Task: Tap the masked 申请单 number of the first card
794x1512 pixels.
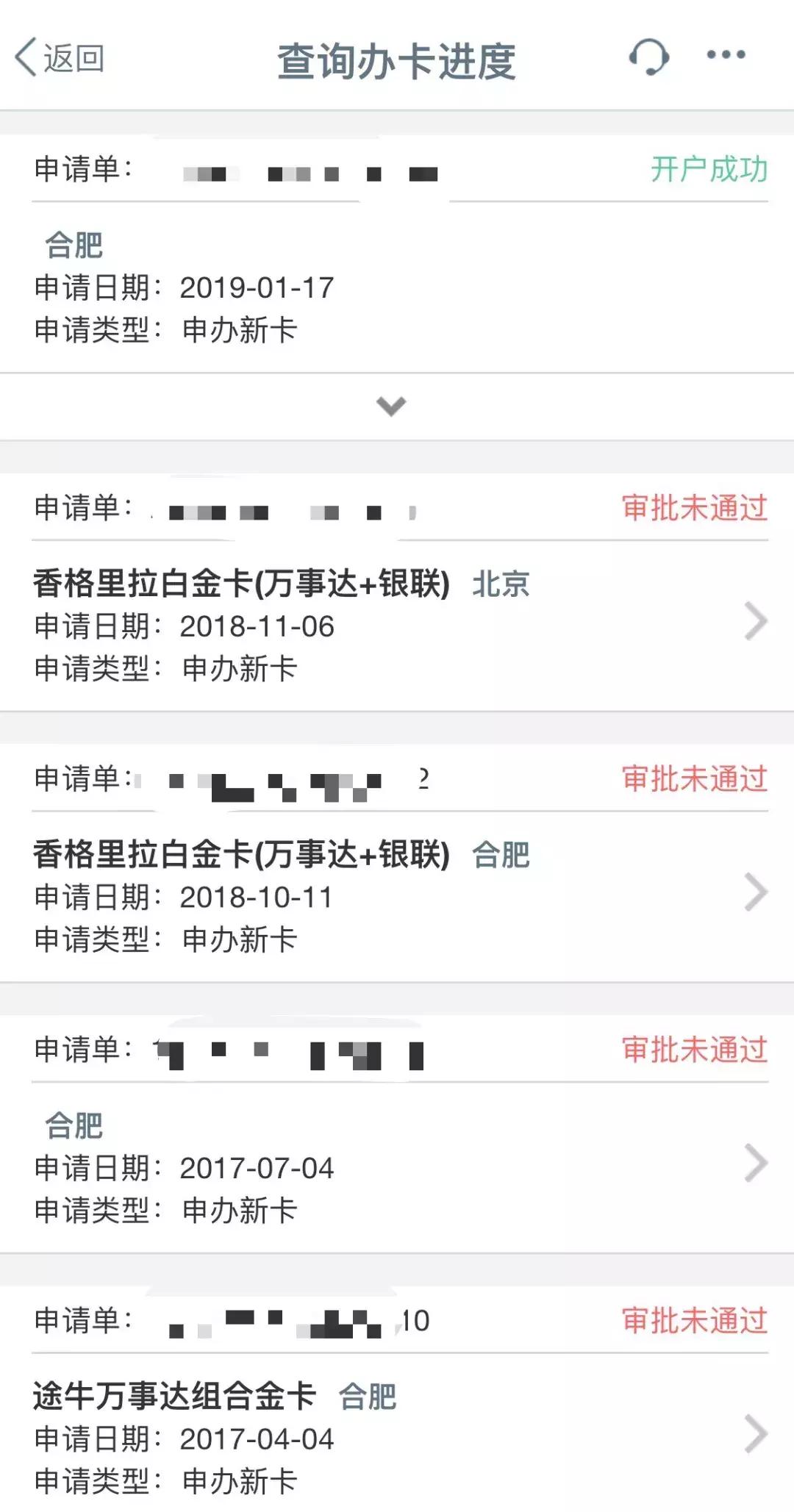Action: (x=309, y=173)
